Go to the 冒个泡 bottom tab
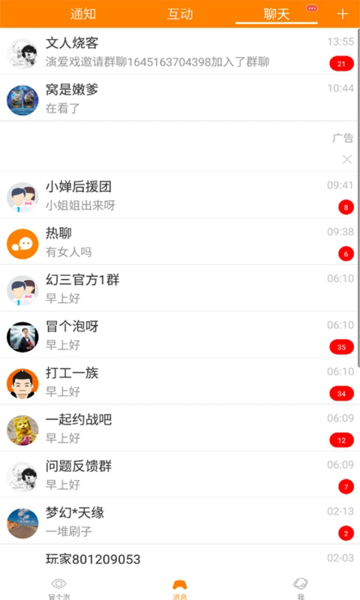 point(59,588)
